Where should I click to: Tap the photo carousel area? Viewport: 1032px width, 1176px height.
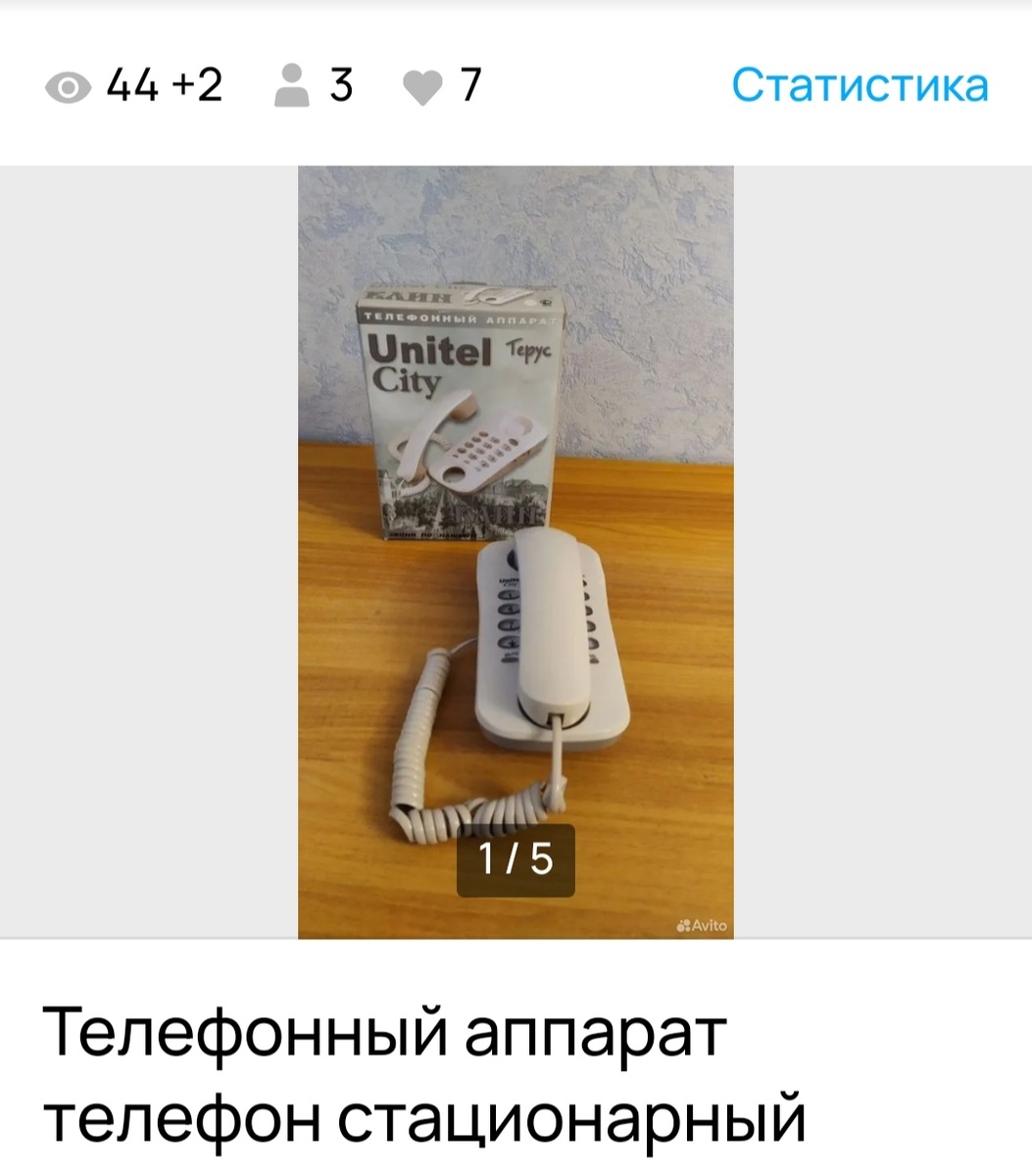pyautogui.click(x=516, y=549)
